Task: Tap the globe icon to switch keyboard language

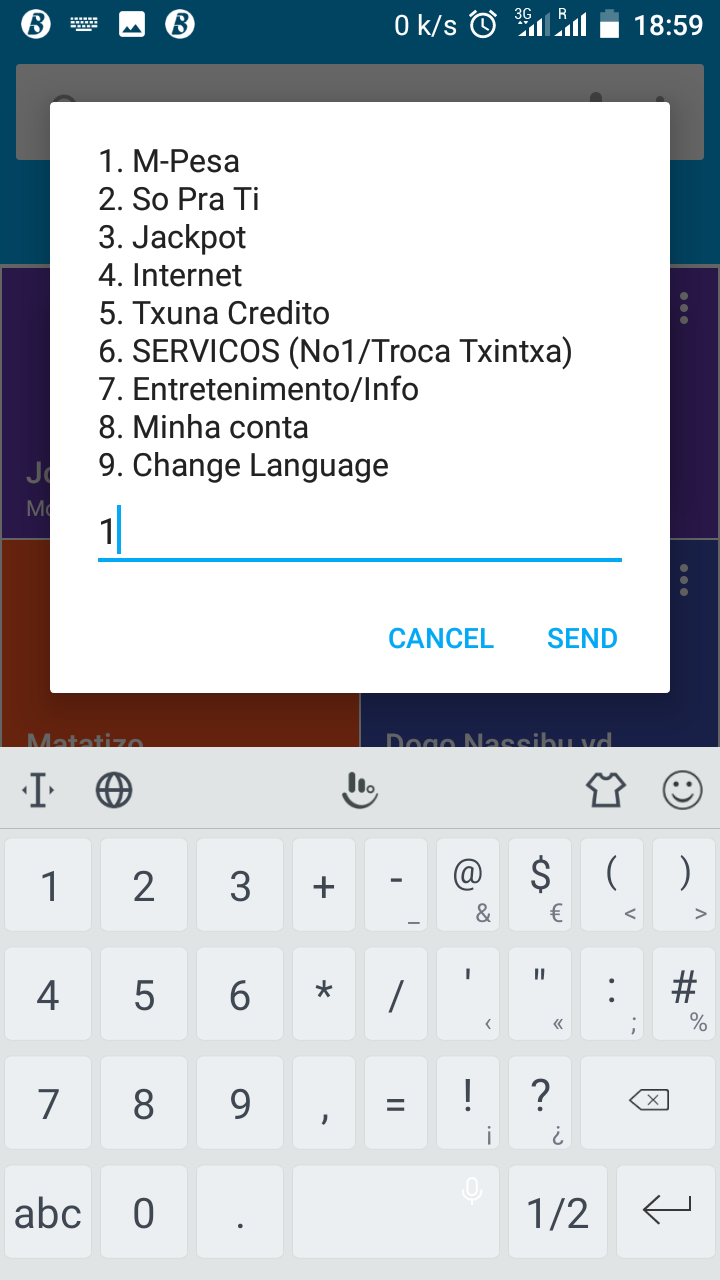Action: coord(113,790)
